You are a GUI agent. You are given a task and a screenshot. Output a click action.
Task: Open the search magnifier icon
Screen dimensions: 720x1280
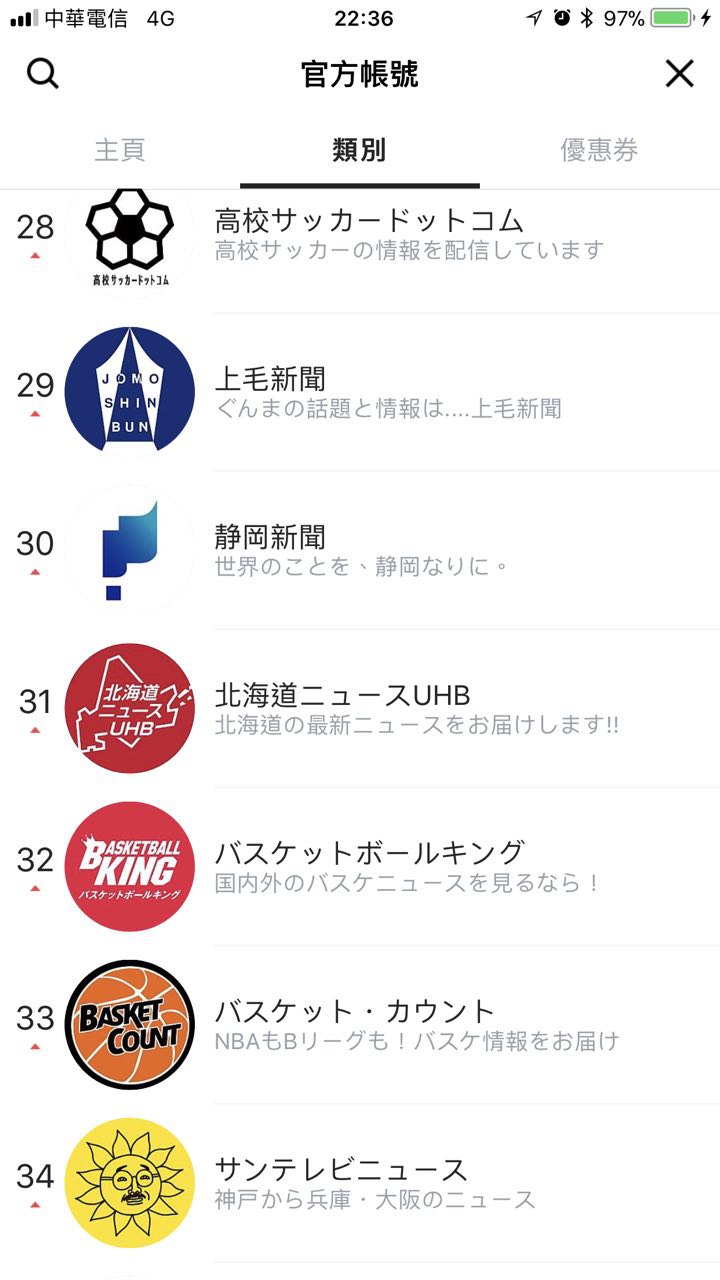pos(43,73)
